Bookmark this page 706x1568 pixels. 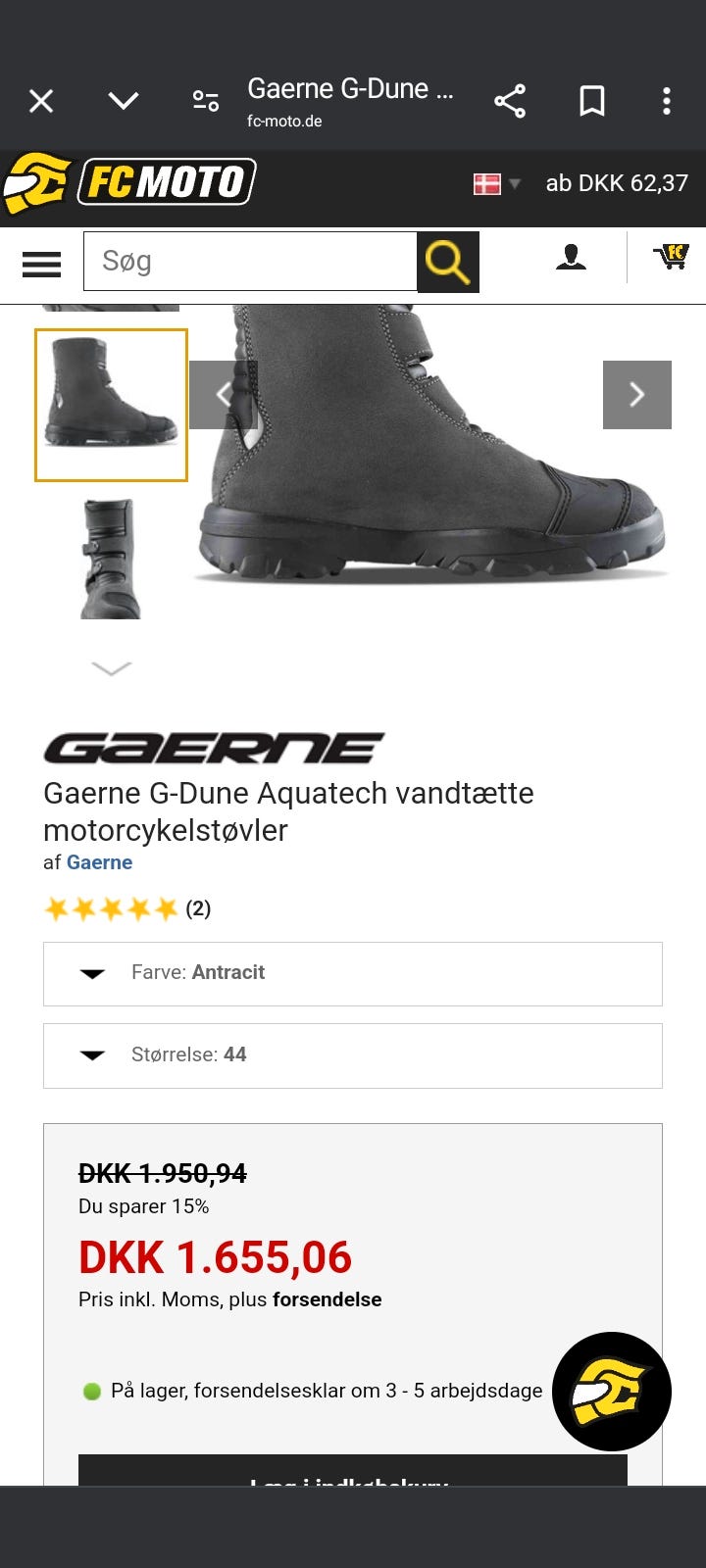[x=592, y=101]
